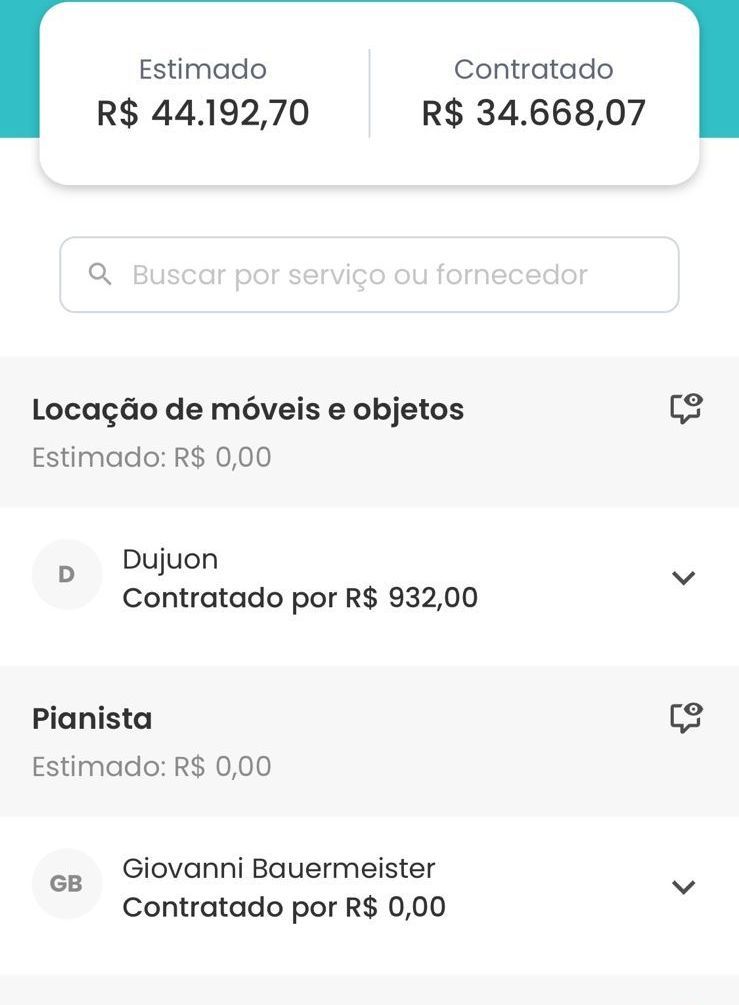The image size is (739, 1005).
Task: Tap the search by service or supplier field
Action: pos(369,275)
